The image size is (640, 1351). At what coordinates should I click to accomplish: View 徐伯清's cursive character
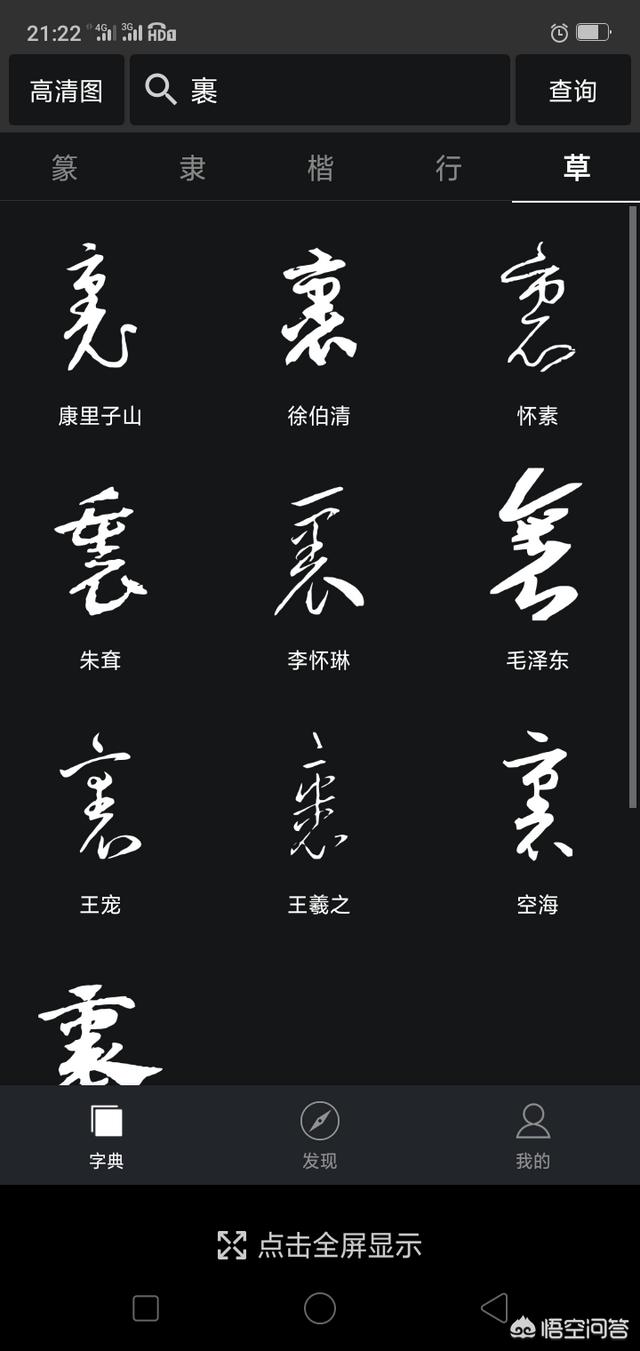[319, 308]
